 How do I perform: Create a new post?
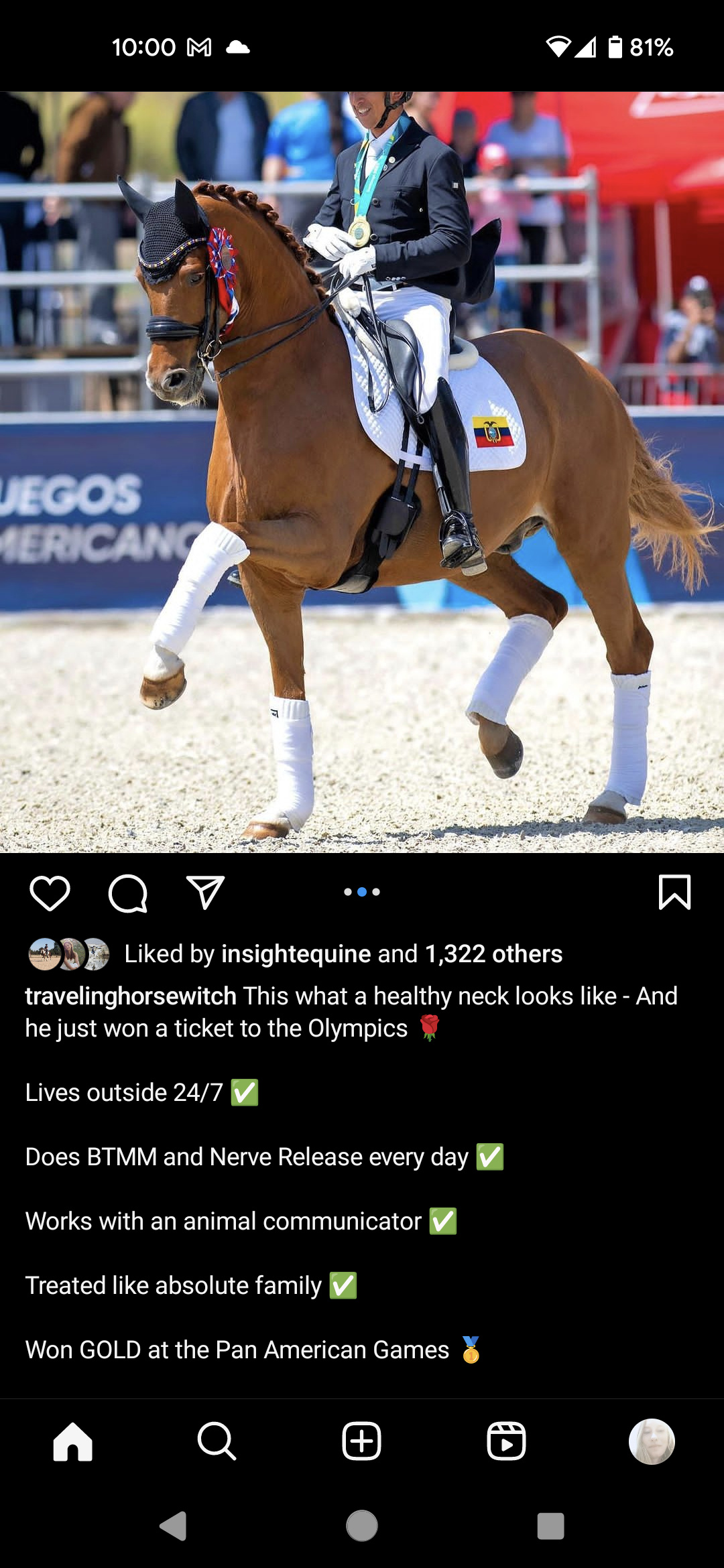coord(362,1441)
